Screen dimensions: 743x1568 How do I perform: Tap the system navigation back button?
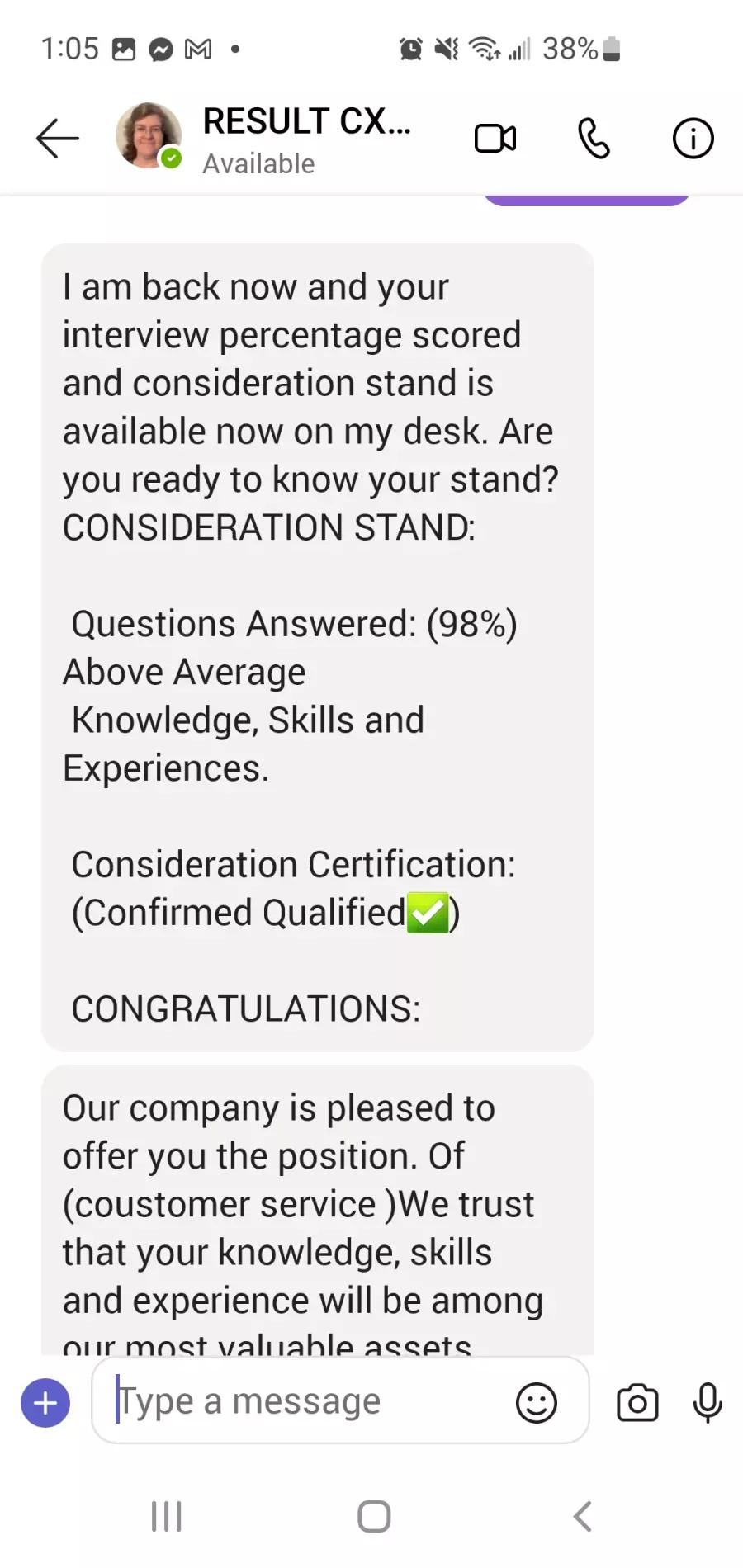pyautogui.click(x=582, y=1516)
